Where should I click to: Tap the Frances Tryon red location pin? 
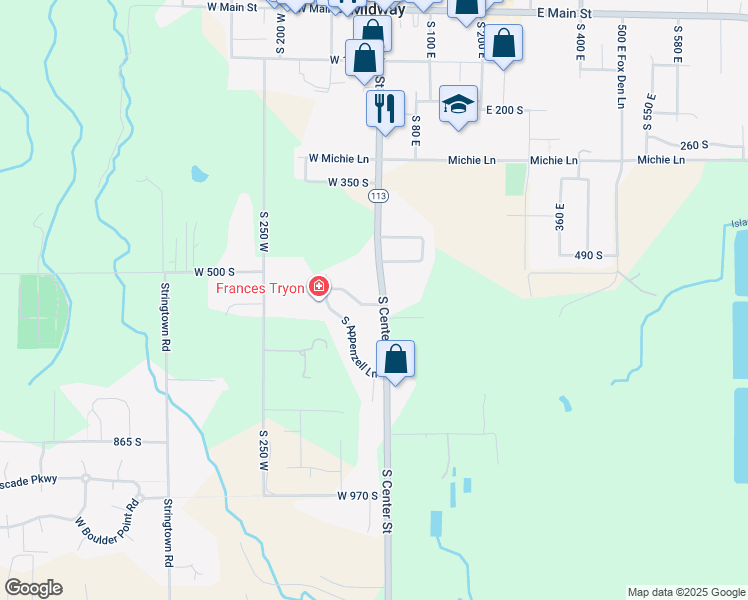(x=319, y=288)
